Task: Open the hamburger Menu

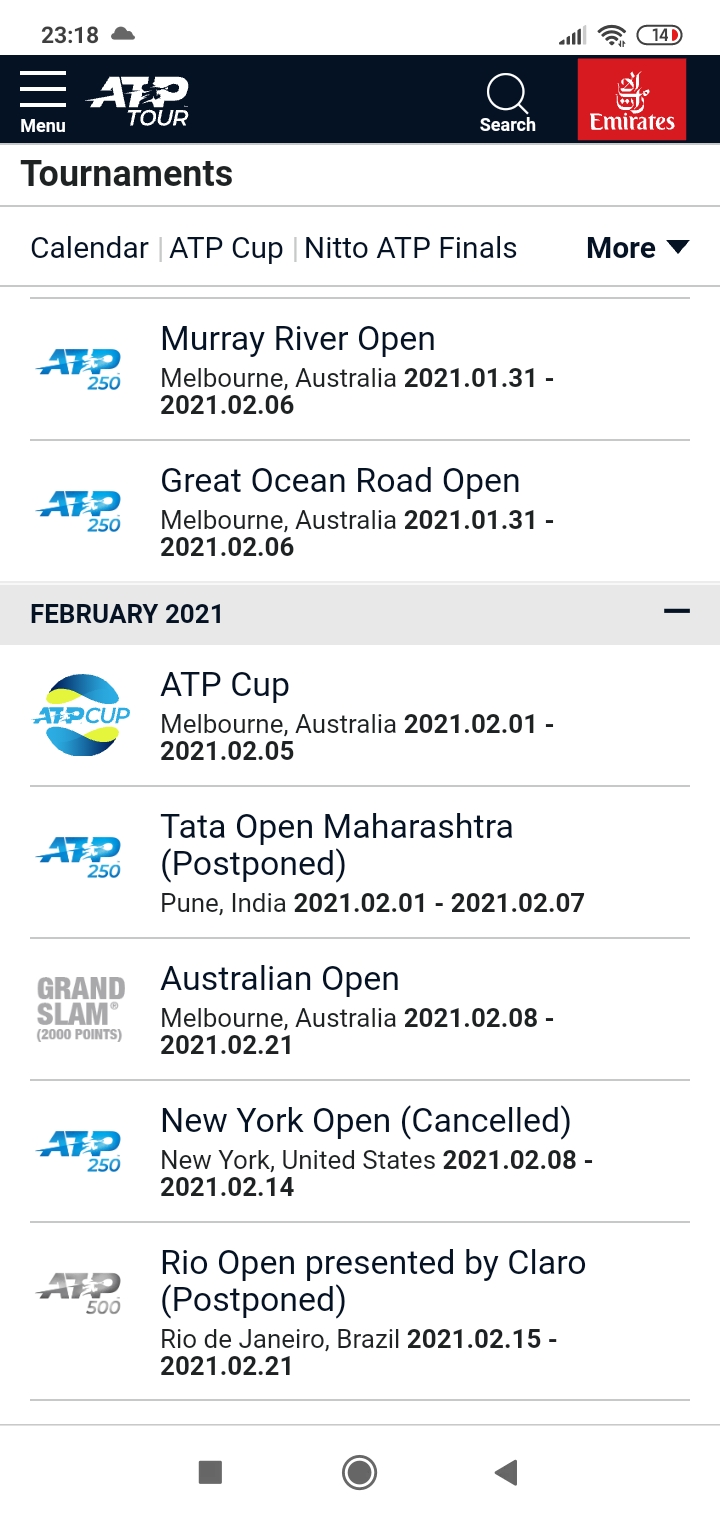Action: coord(43,101)
